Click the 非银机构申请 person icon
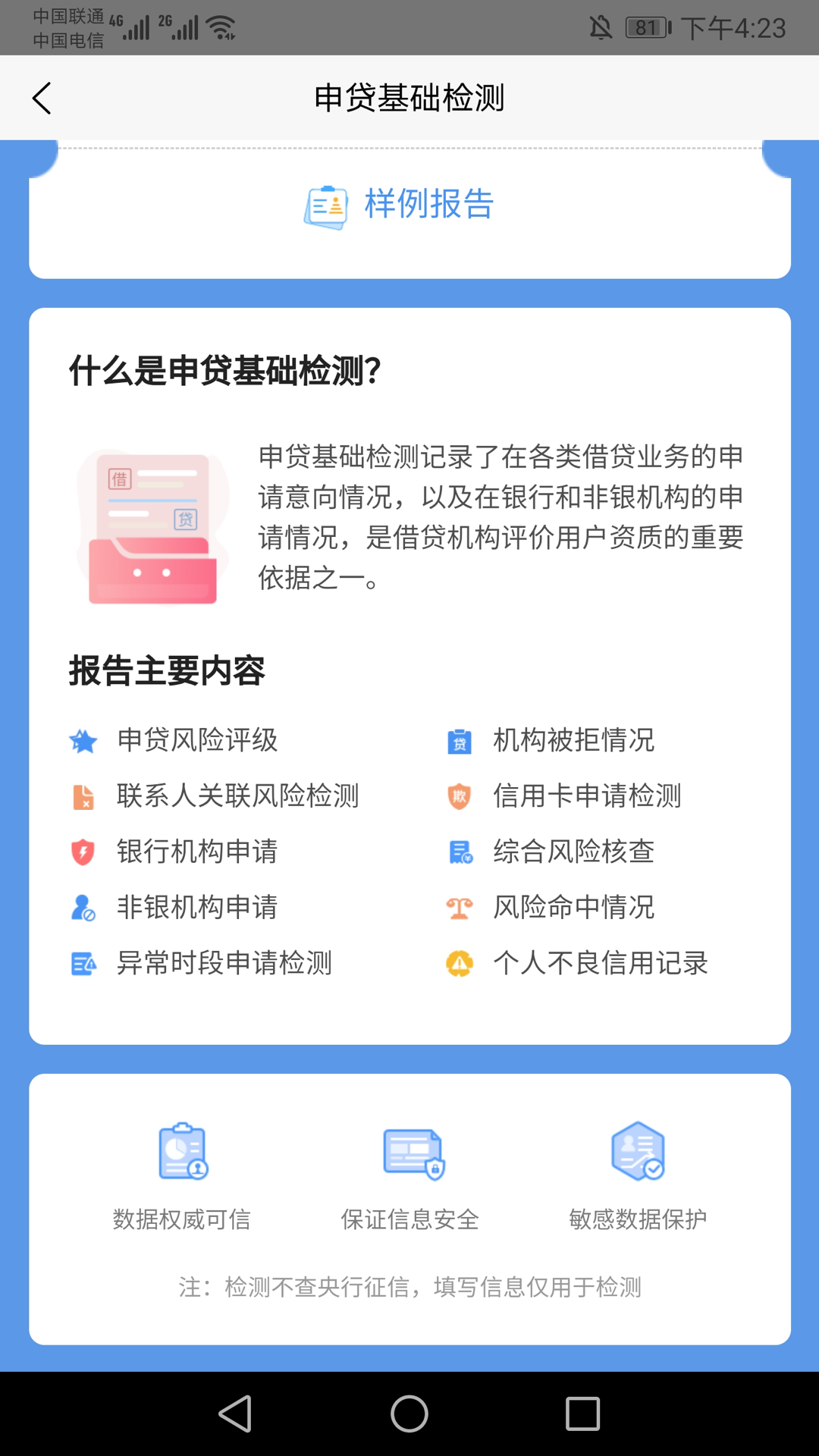 tap(83, 907)
